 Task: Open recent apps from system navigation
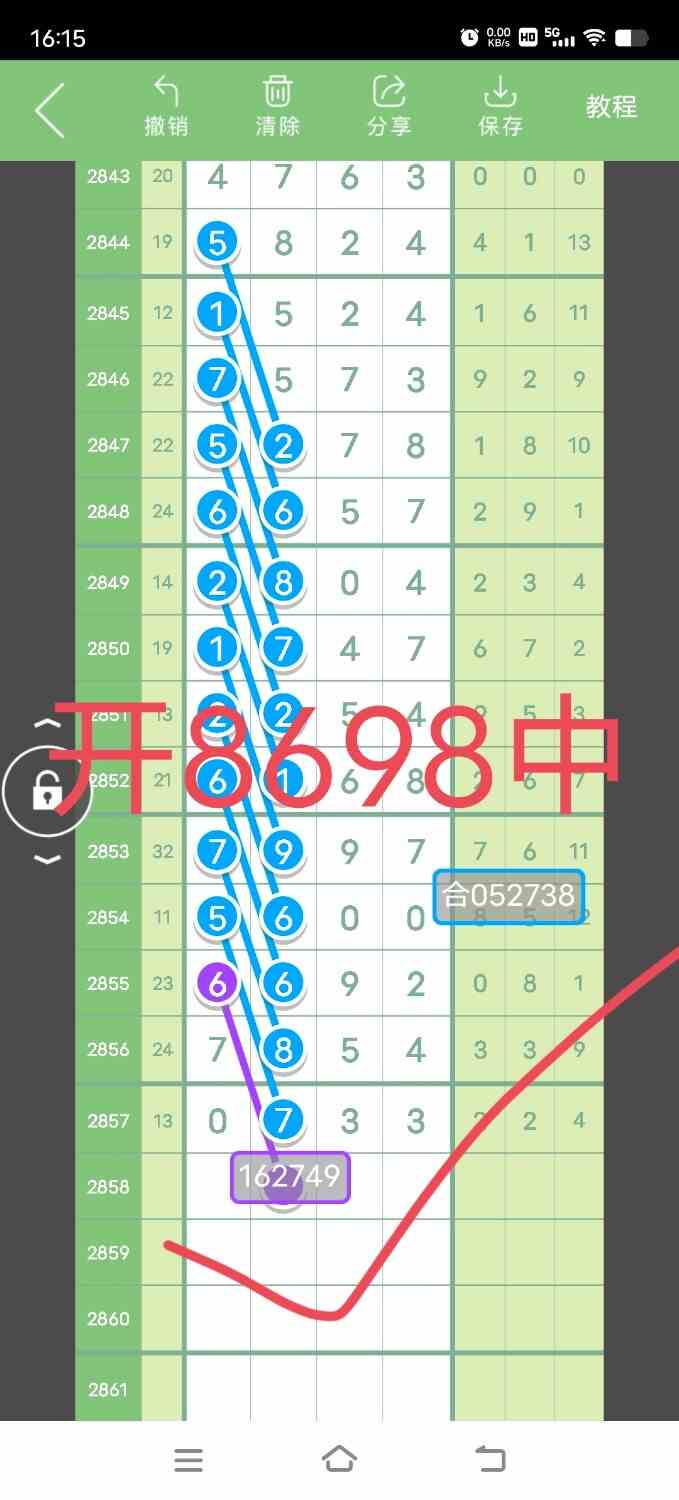pos(189,1460)
